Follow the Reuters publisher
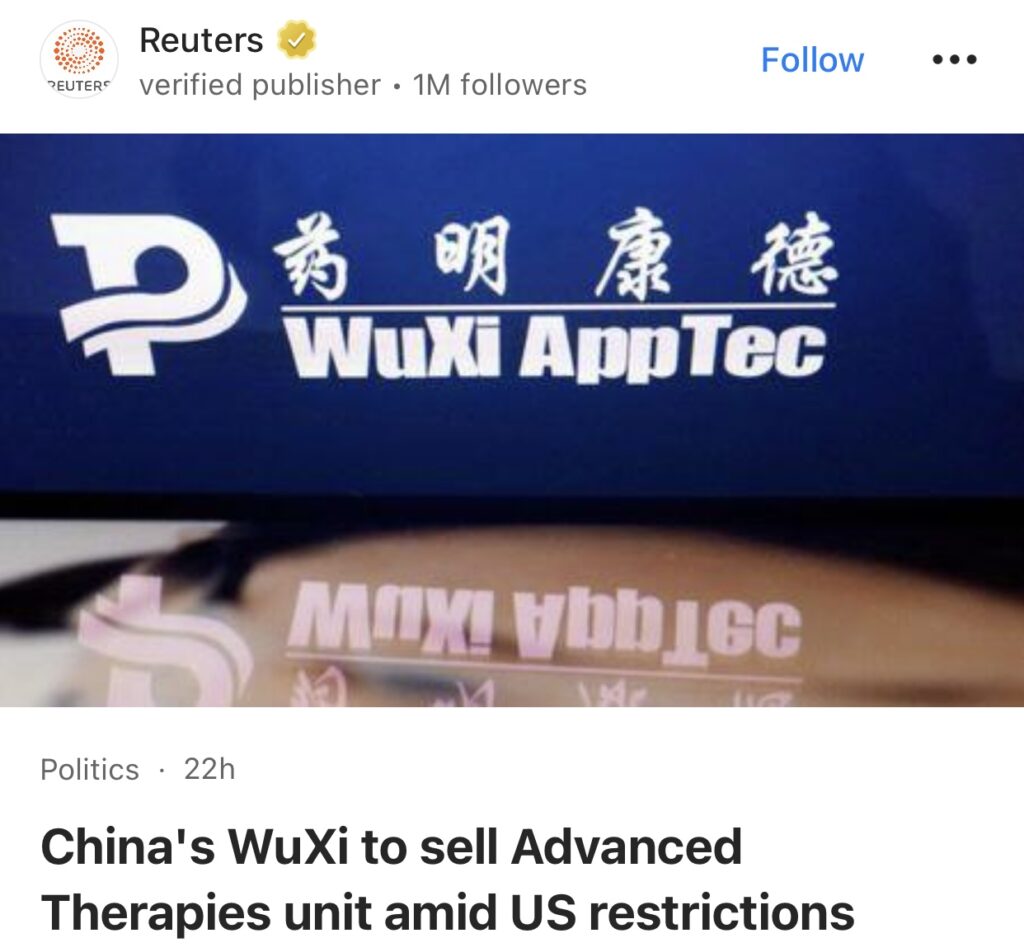 click(811, 60)
